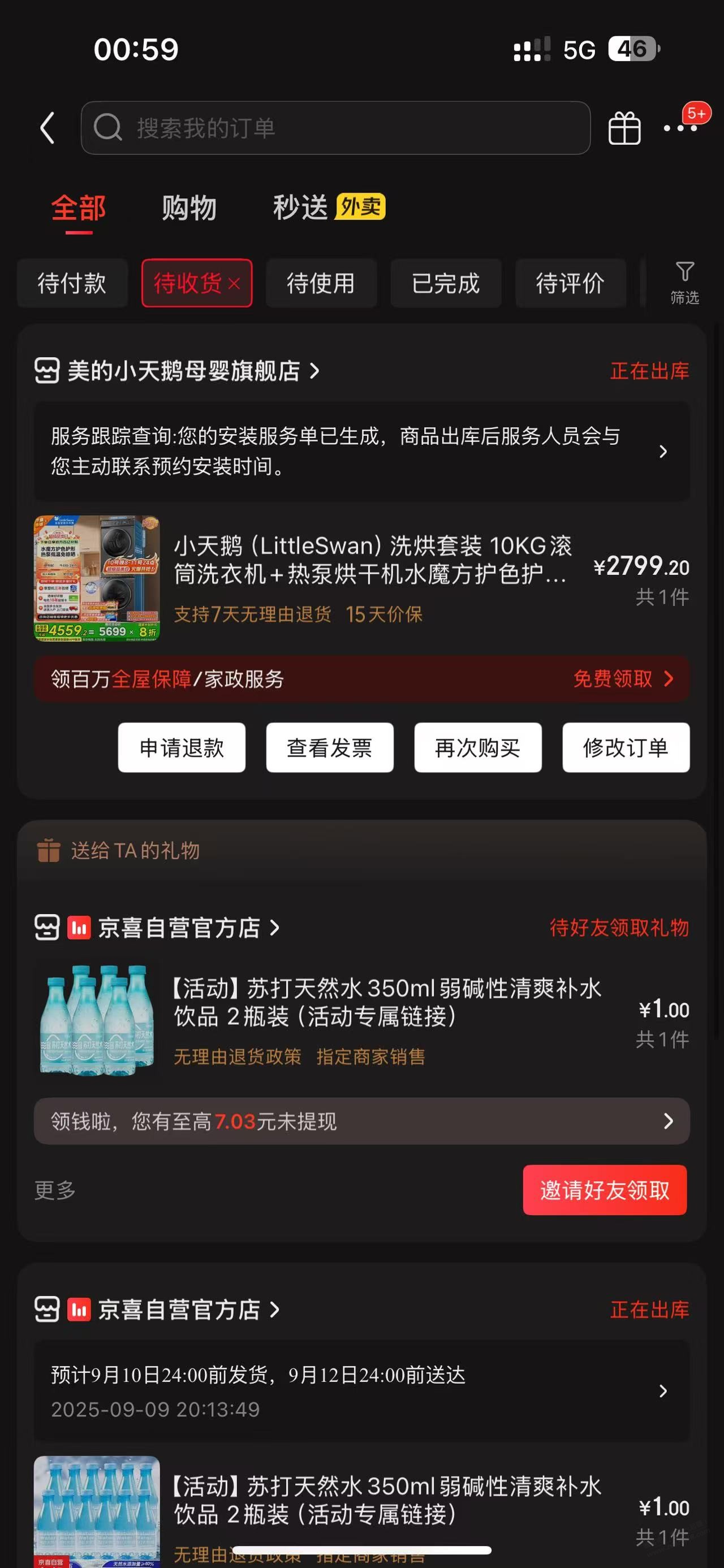Image resolution: width=724 pixels, height=1568 pixels.
Task: Open the gift box icon
Action: pyautogui.click(x=624, y=128)
